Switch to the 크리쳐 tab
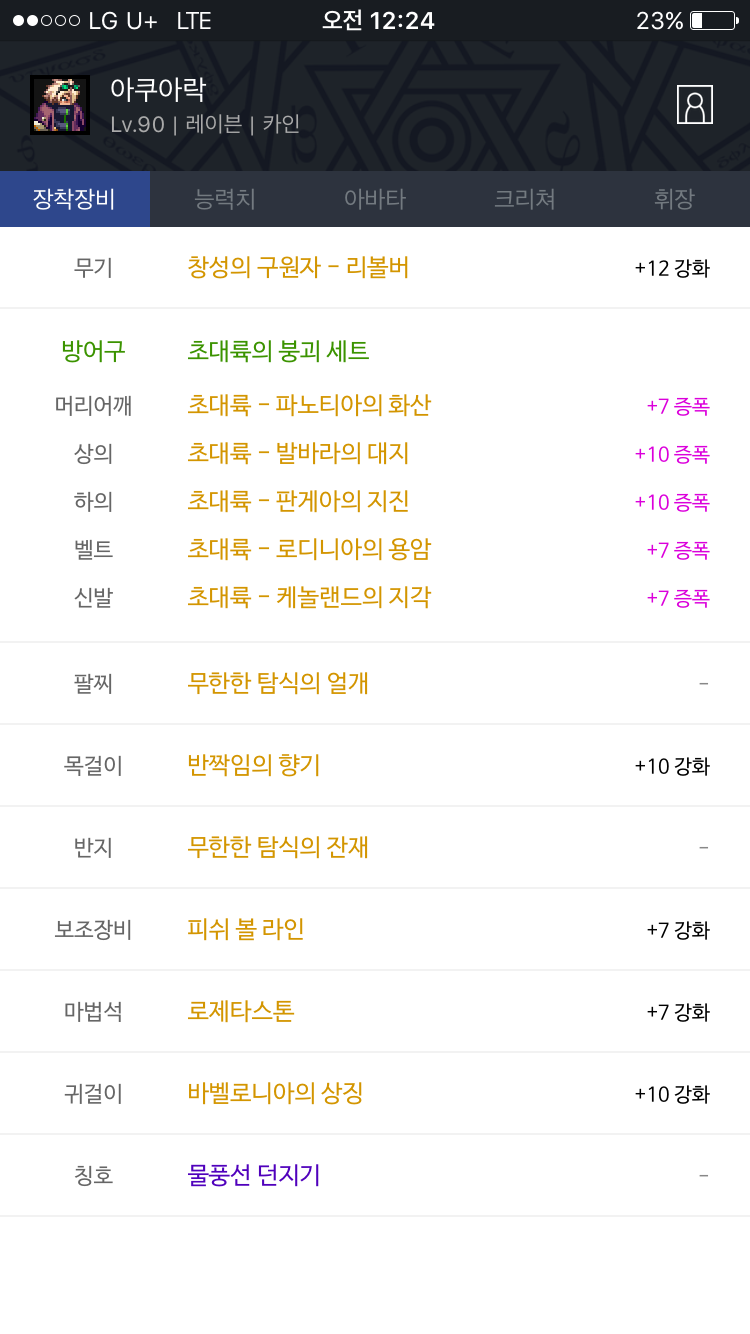Image resolution: width=750 pixels, height=1334 pixels. tap(525, 199)
